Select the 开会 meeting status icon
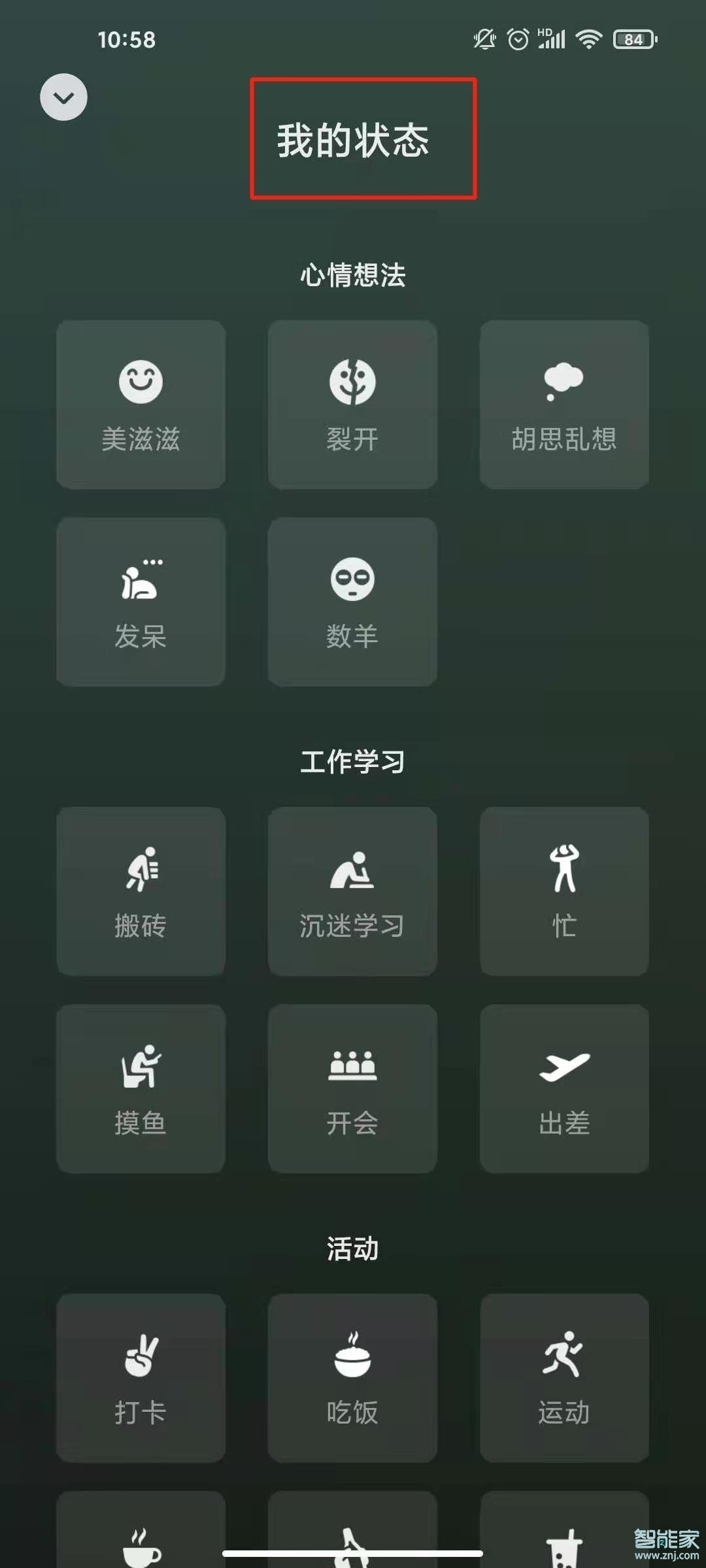Screen dimensions: 706x1568 pyautogui.click(x=352, y=1088)
